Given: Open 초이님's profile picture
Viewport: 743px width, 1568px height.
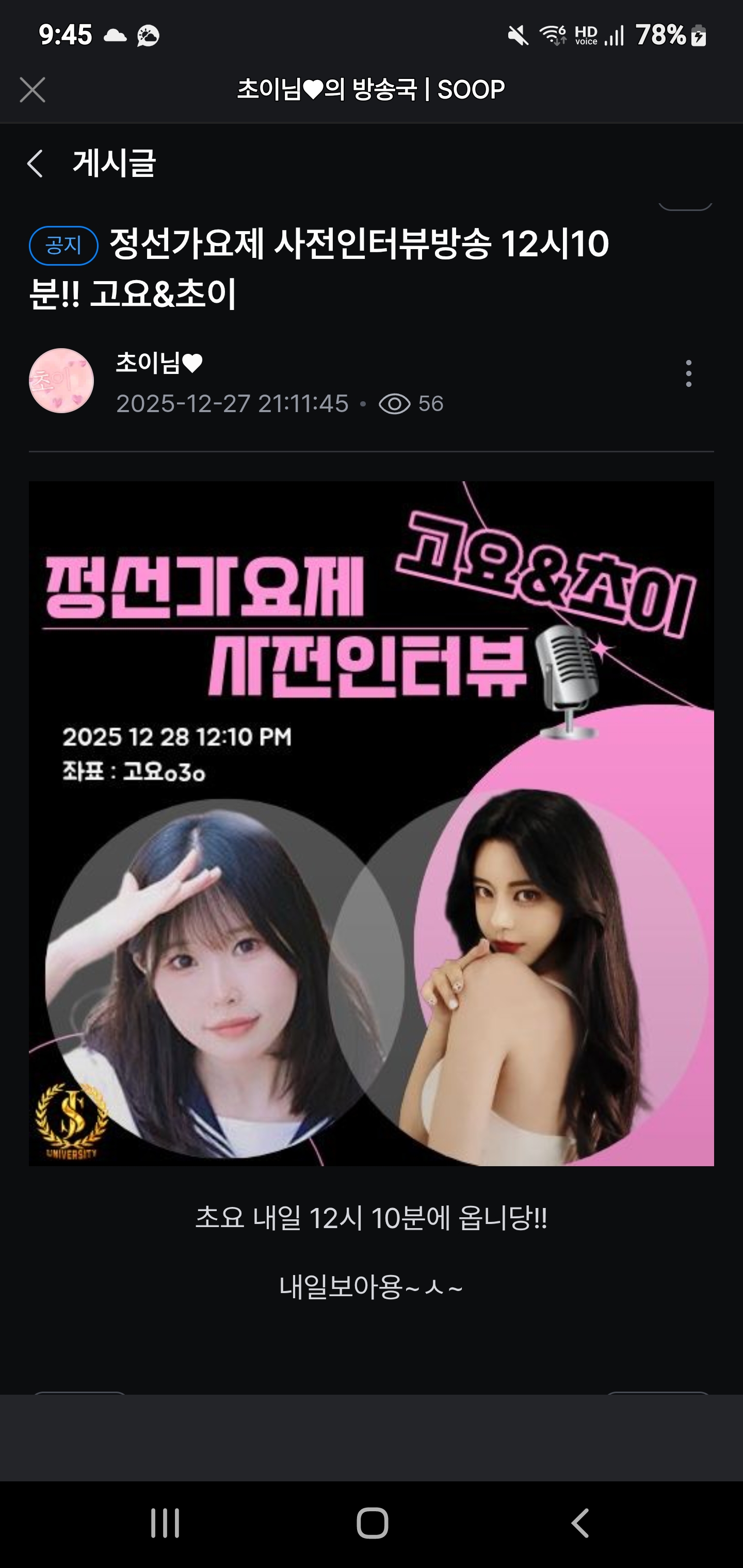Looking at the screenshot, I should click(x=61, y=381).
